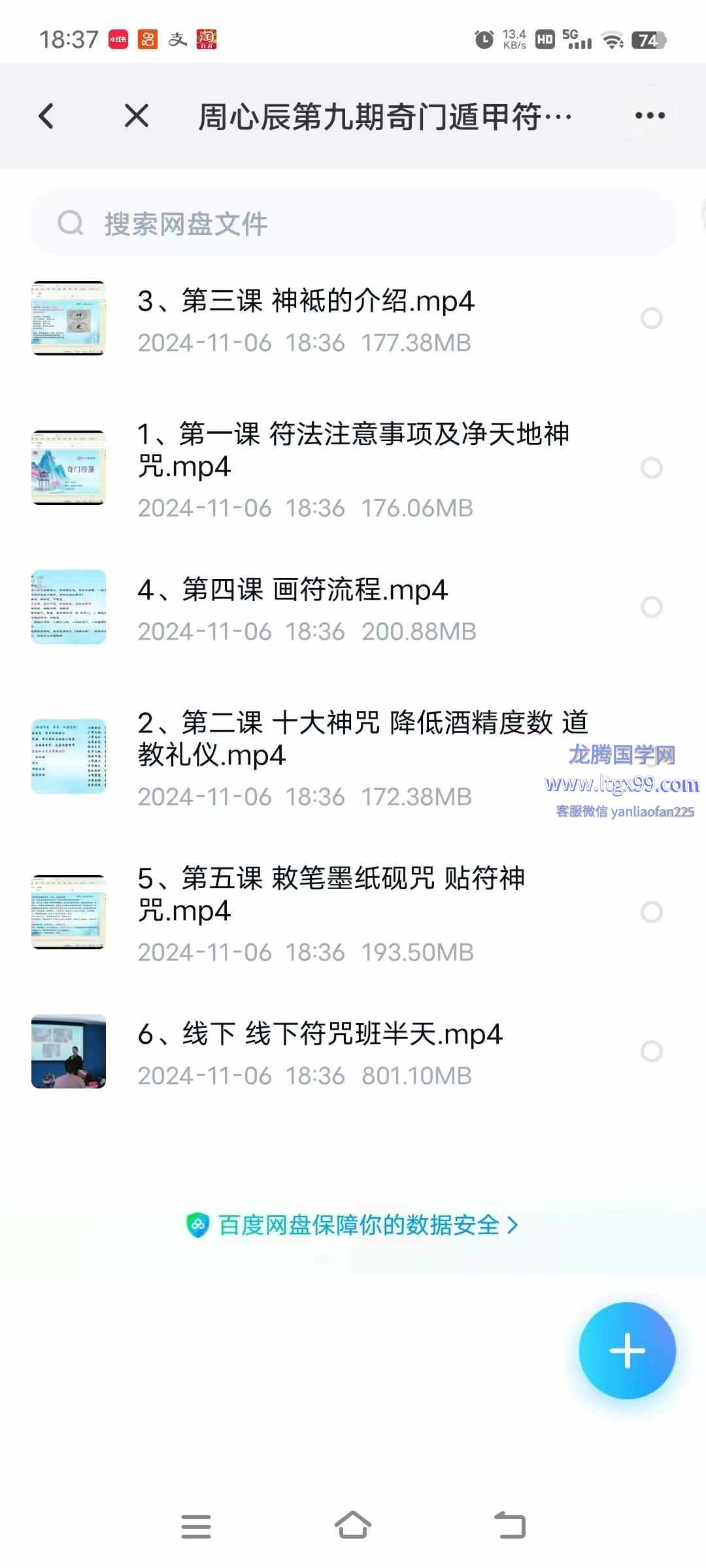706x1568 pixels.
Task: Go back using the header arrow
Action: [46, 116]
